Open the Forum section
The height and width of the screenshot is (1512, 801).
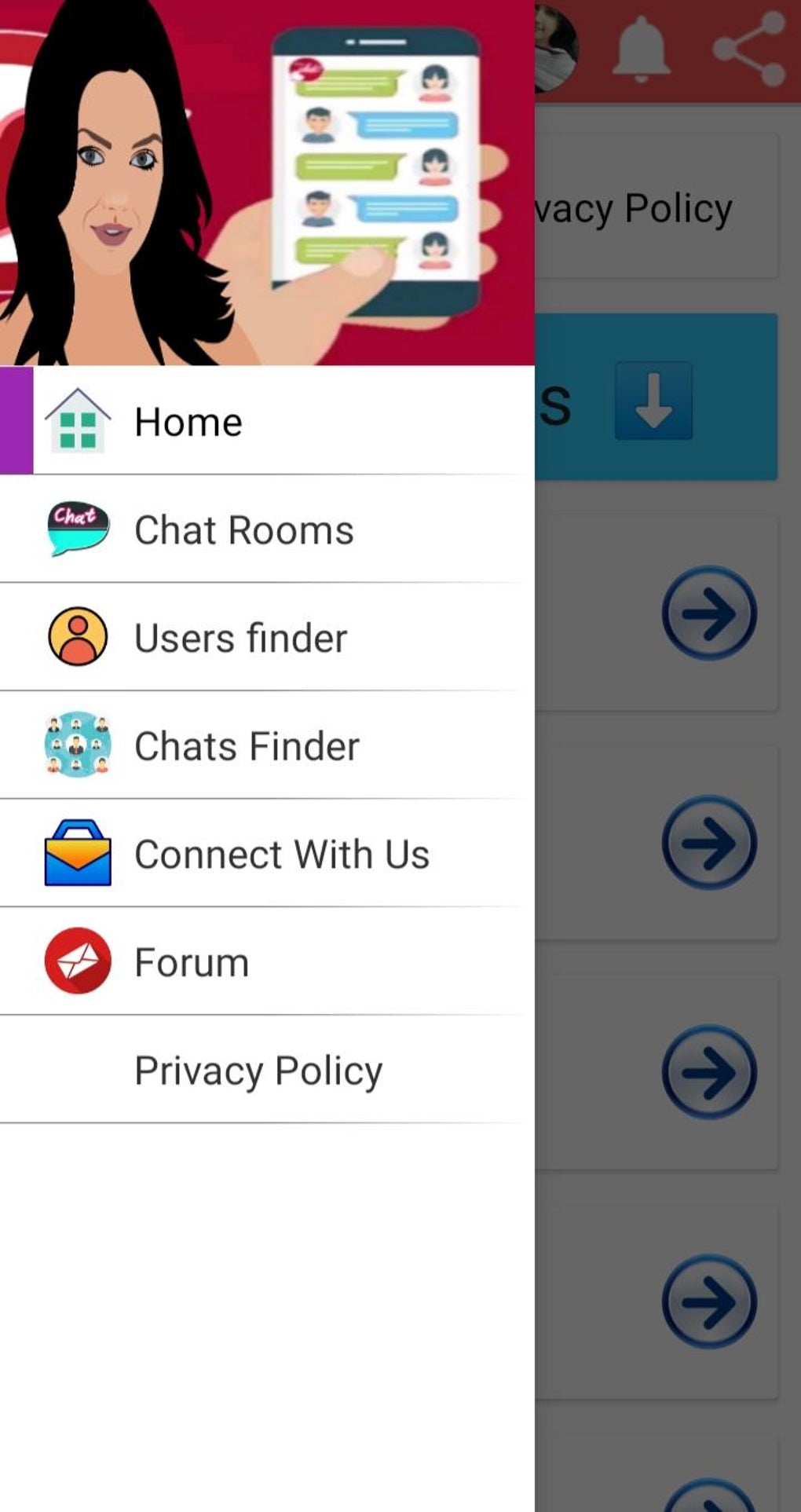tap(267, 961)
